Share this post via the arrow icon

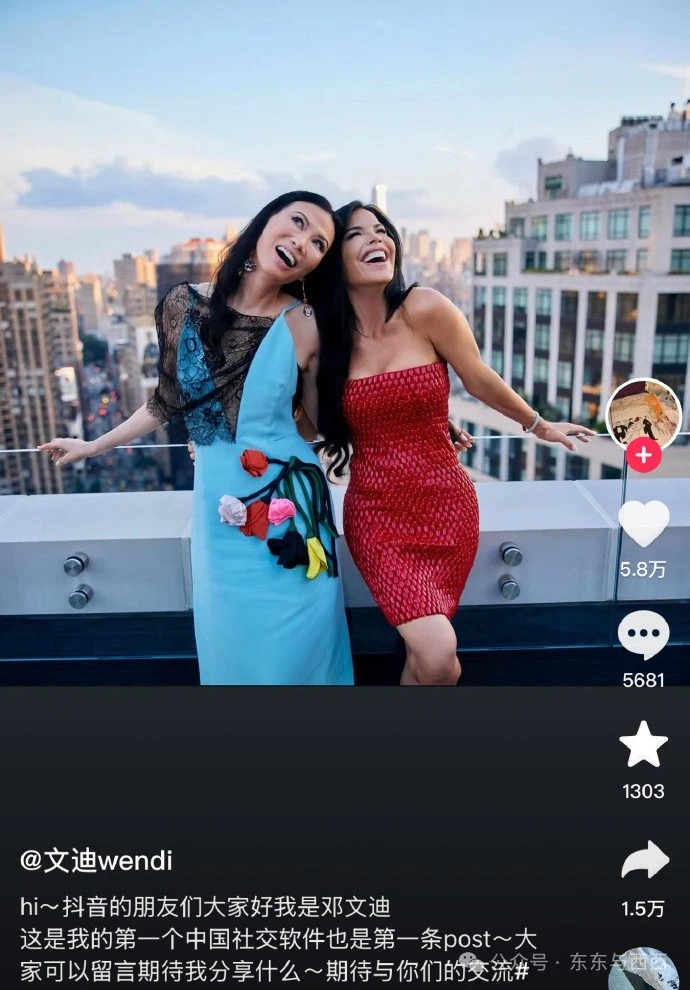pos(643,860)
